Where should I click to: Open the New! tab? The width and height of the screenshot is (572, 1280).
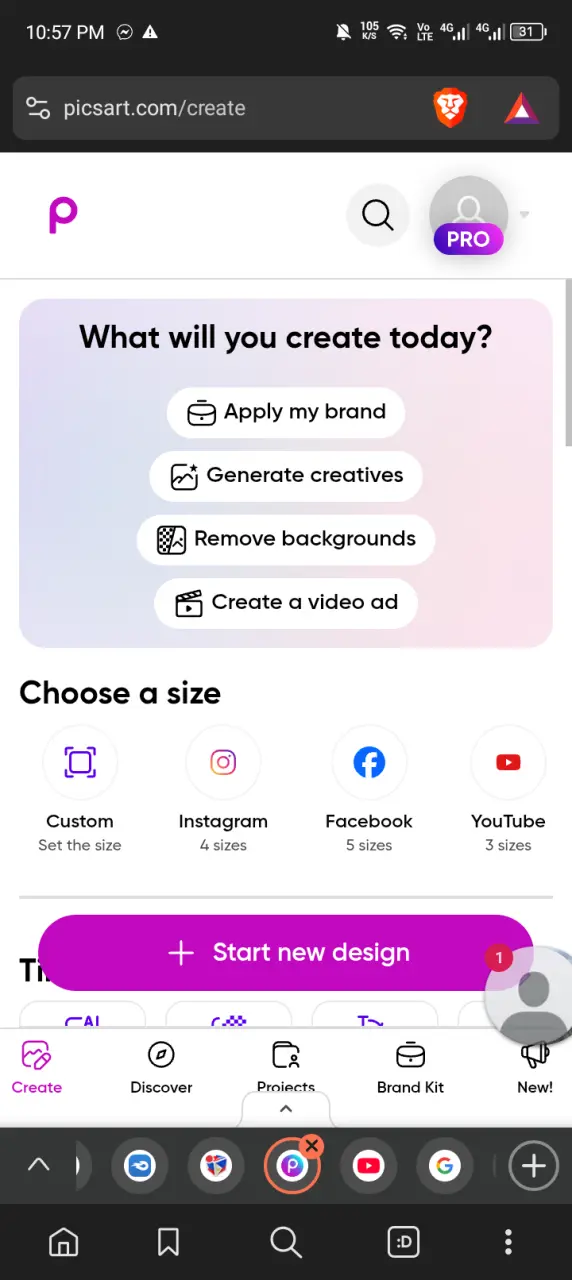(535, 1067)
